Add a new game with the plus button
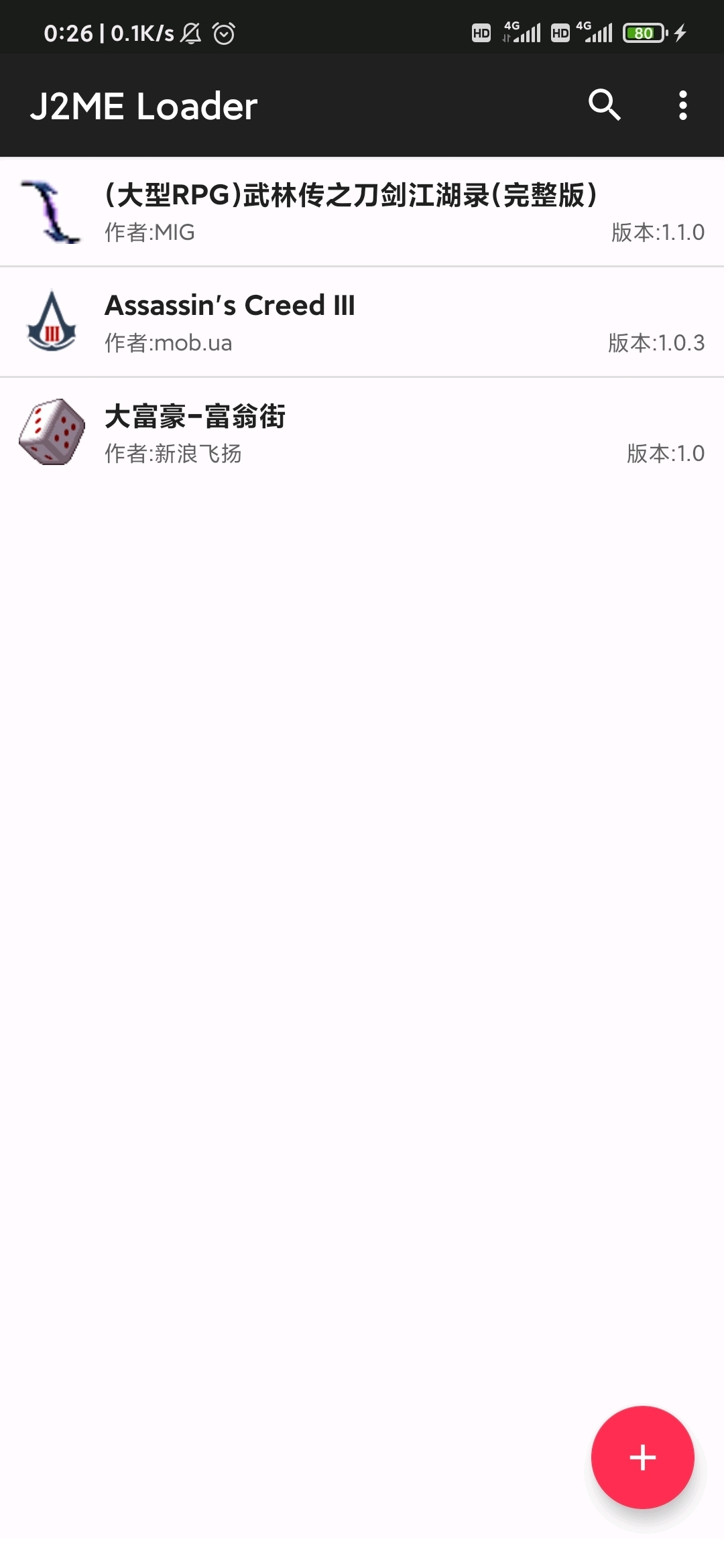The height and width of the screenshot is (1568, 724). click(x=642, y=1457)
